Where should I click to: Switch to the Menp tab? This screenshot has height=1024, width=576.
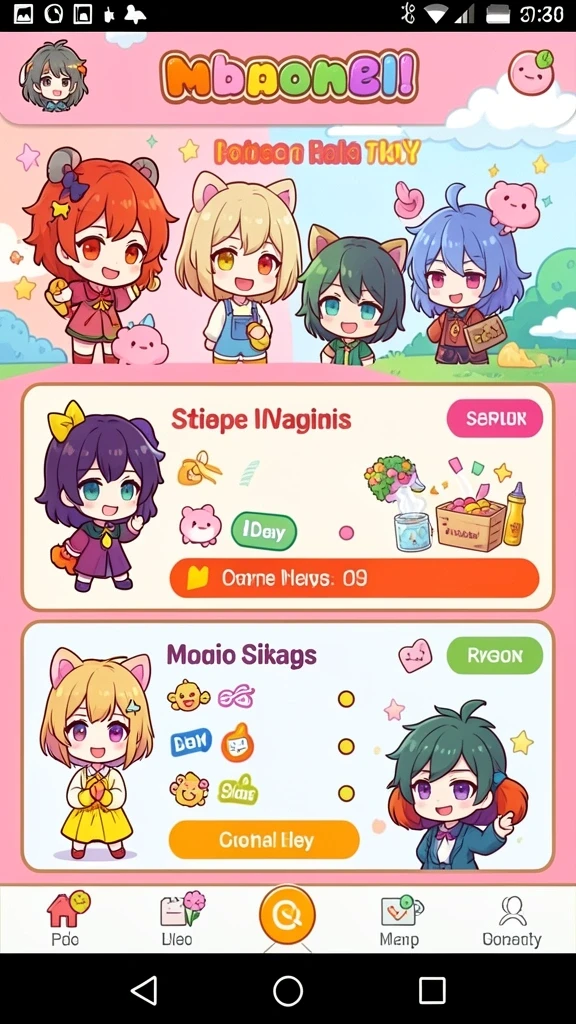[400, 920]
